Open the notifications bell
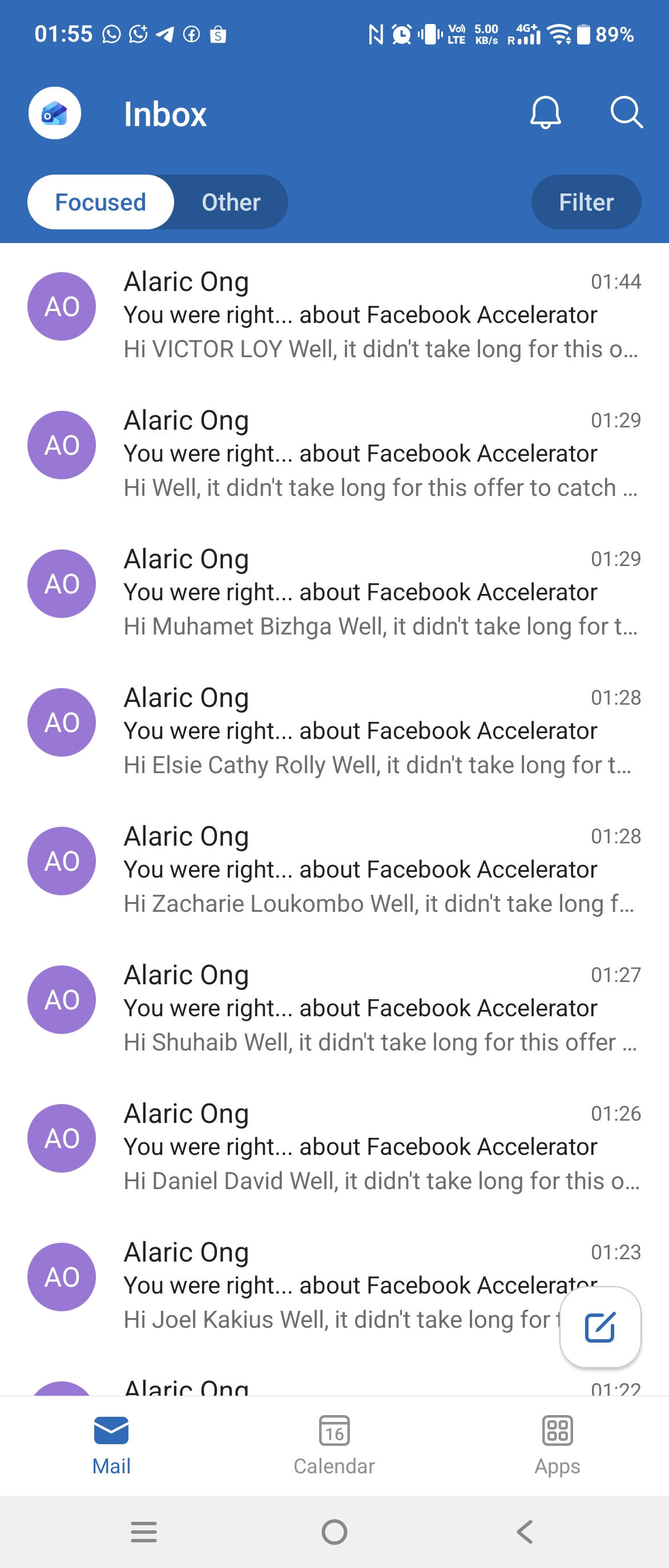The width and height of the screenshot is (669, 1568). 545,112
